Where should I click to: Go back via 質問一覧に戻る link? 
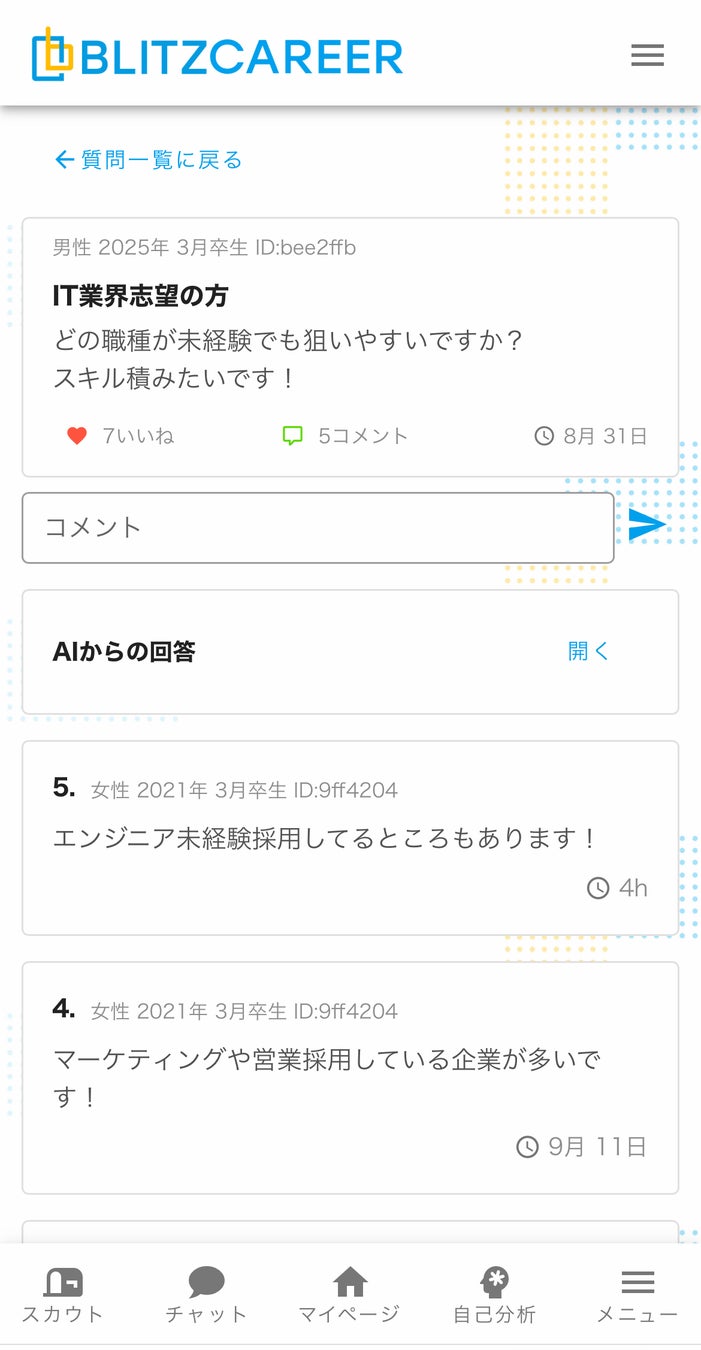pyautogui.click(x=149, y=160)
